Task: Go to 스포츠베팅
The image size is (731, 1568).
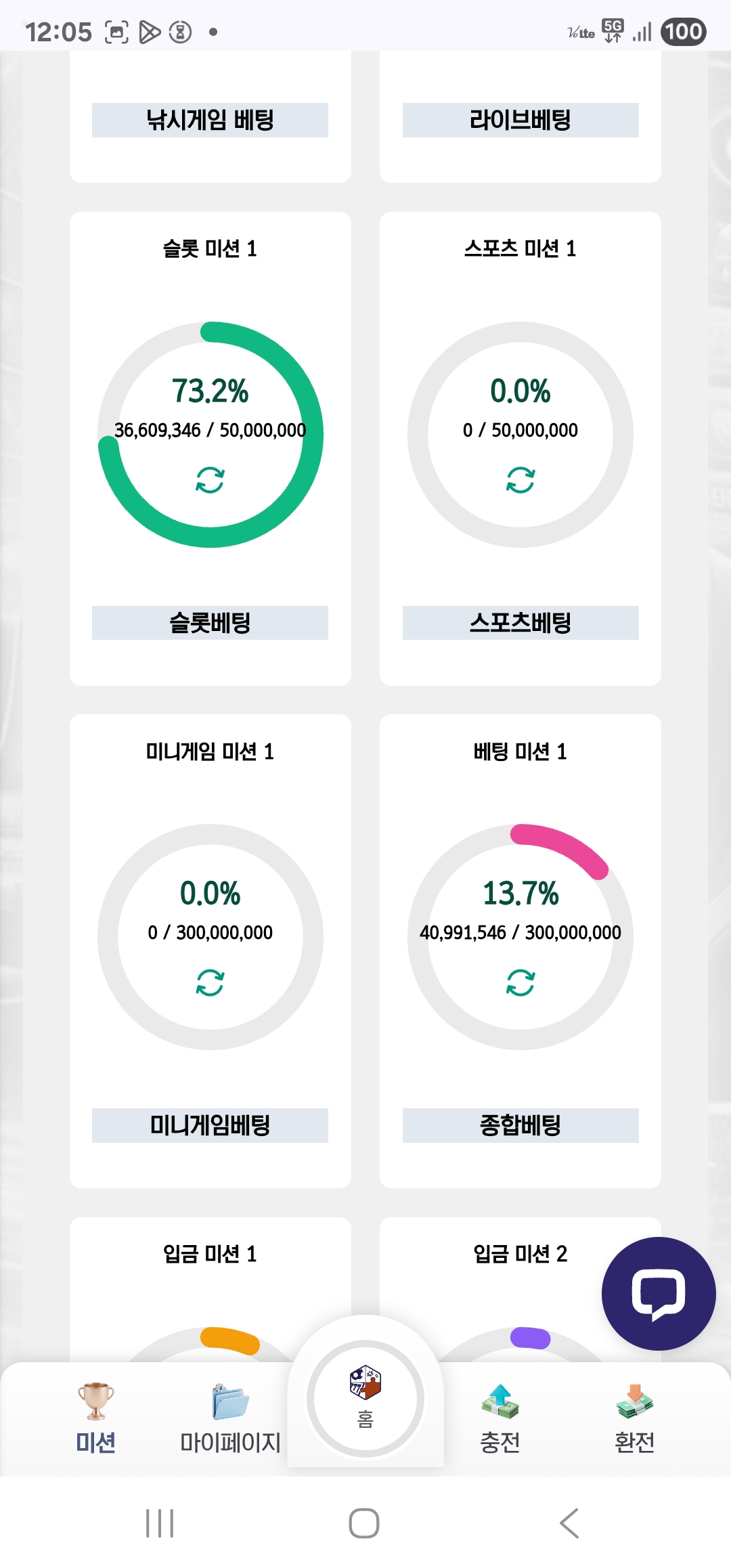Action: pos(520,622)
